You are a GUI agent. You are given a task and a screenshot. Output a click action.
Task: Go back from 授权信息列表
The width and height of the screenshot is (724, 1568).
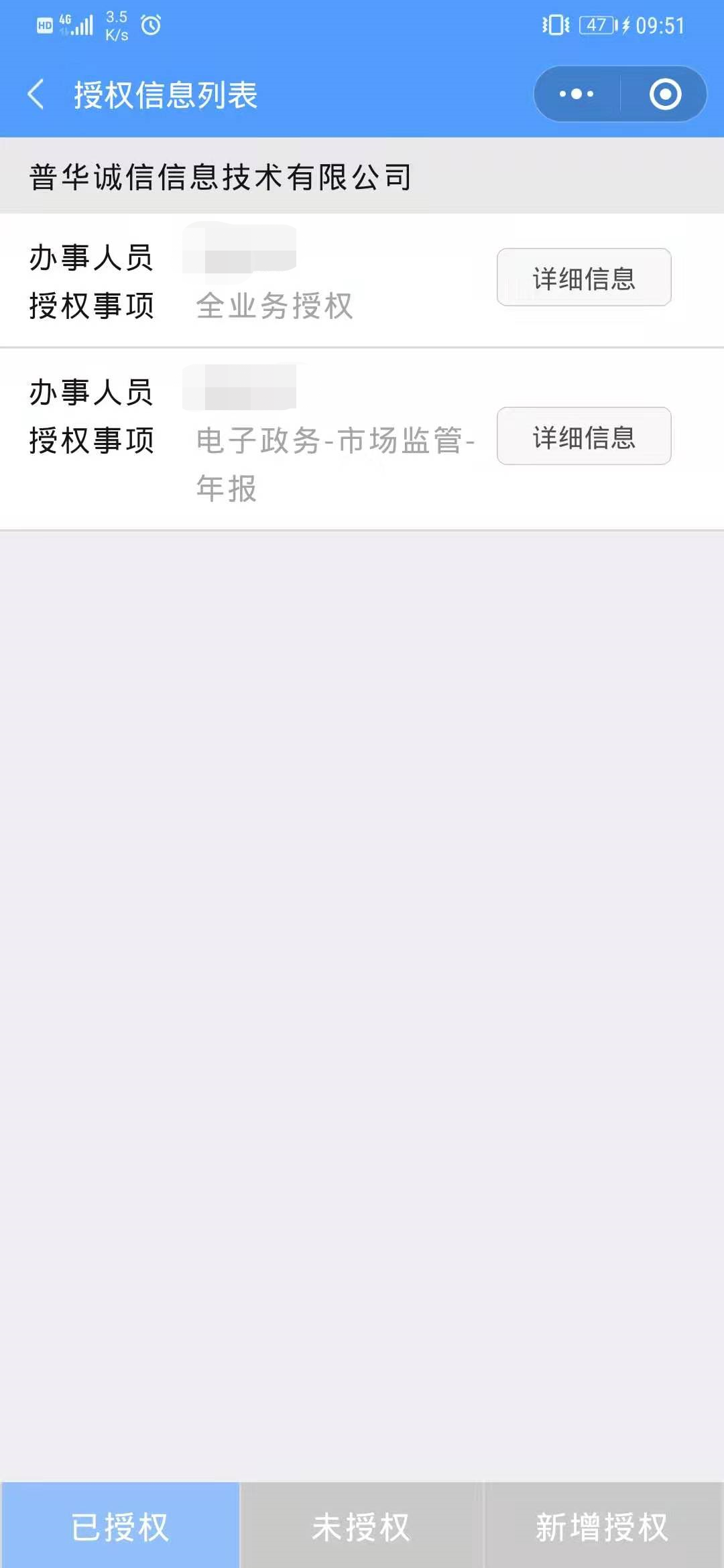pyautogui.click(x=36, y=94)
